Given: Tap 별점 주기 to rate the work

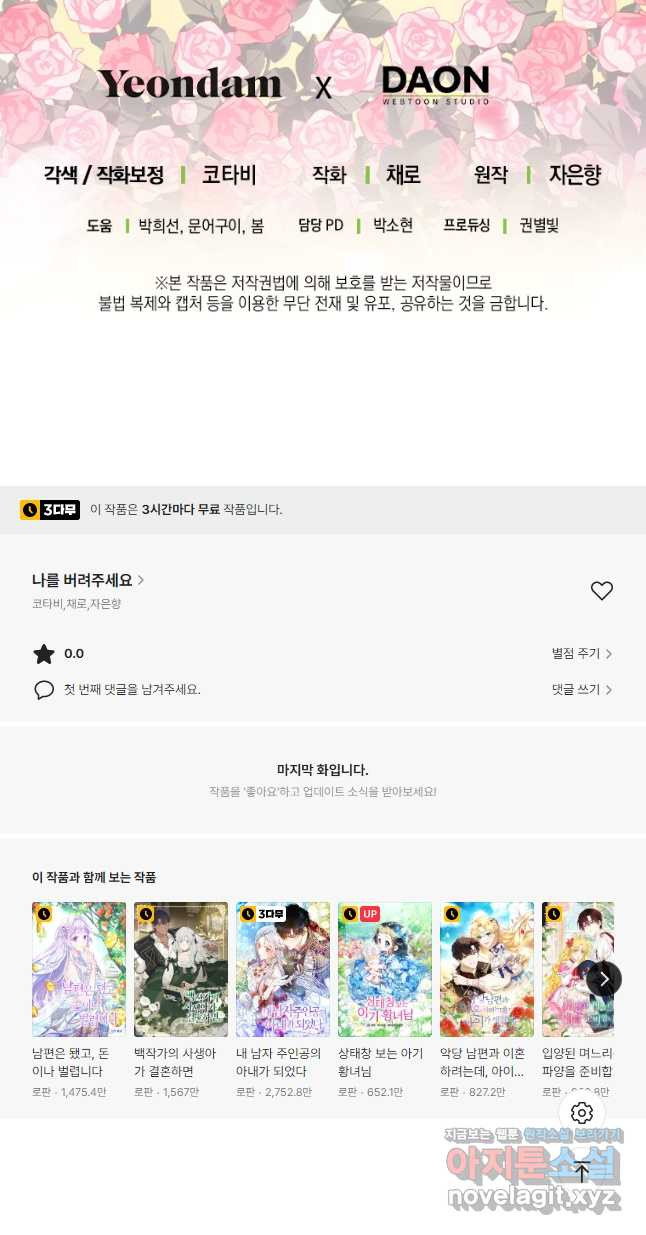Looking at the screenshot, I should (x=581, y=654).
